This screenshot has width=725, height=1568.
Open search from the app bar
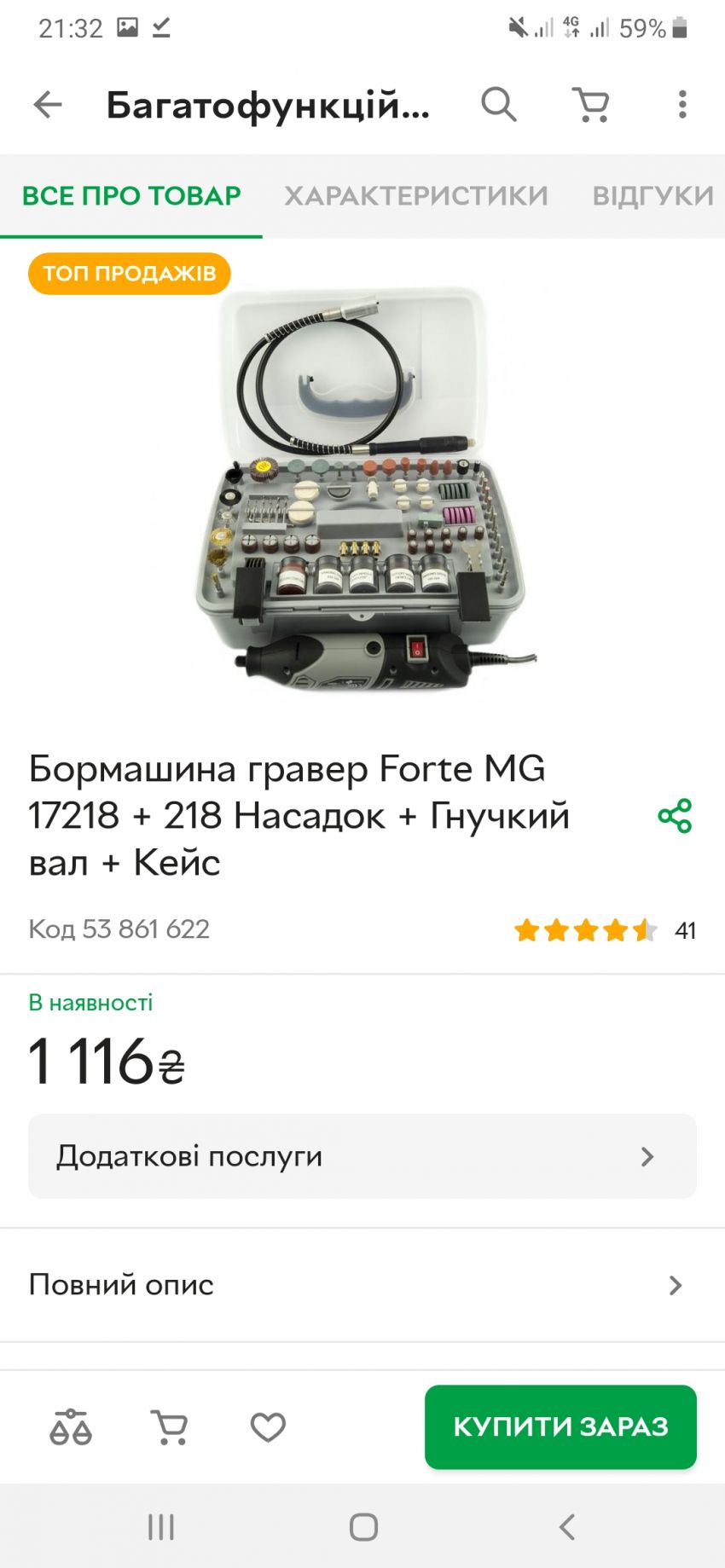pyautogui.click(x=499, y=105)
